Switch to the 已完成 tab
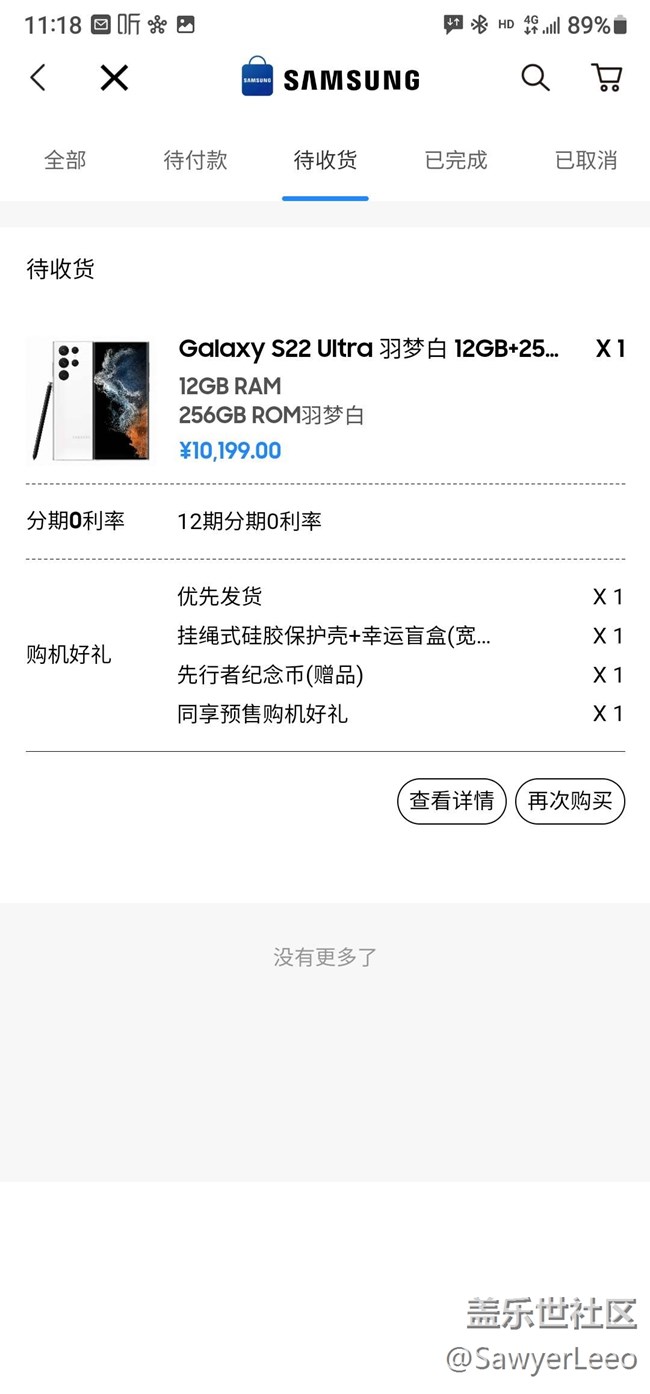The width and height of the screenshot is (650, 1394). (455, 160)
